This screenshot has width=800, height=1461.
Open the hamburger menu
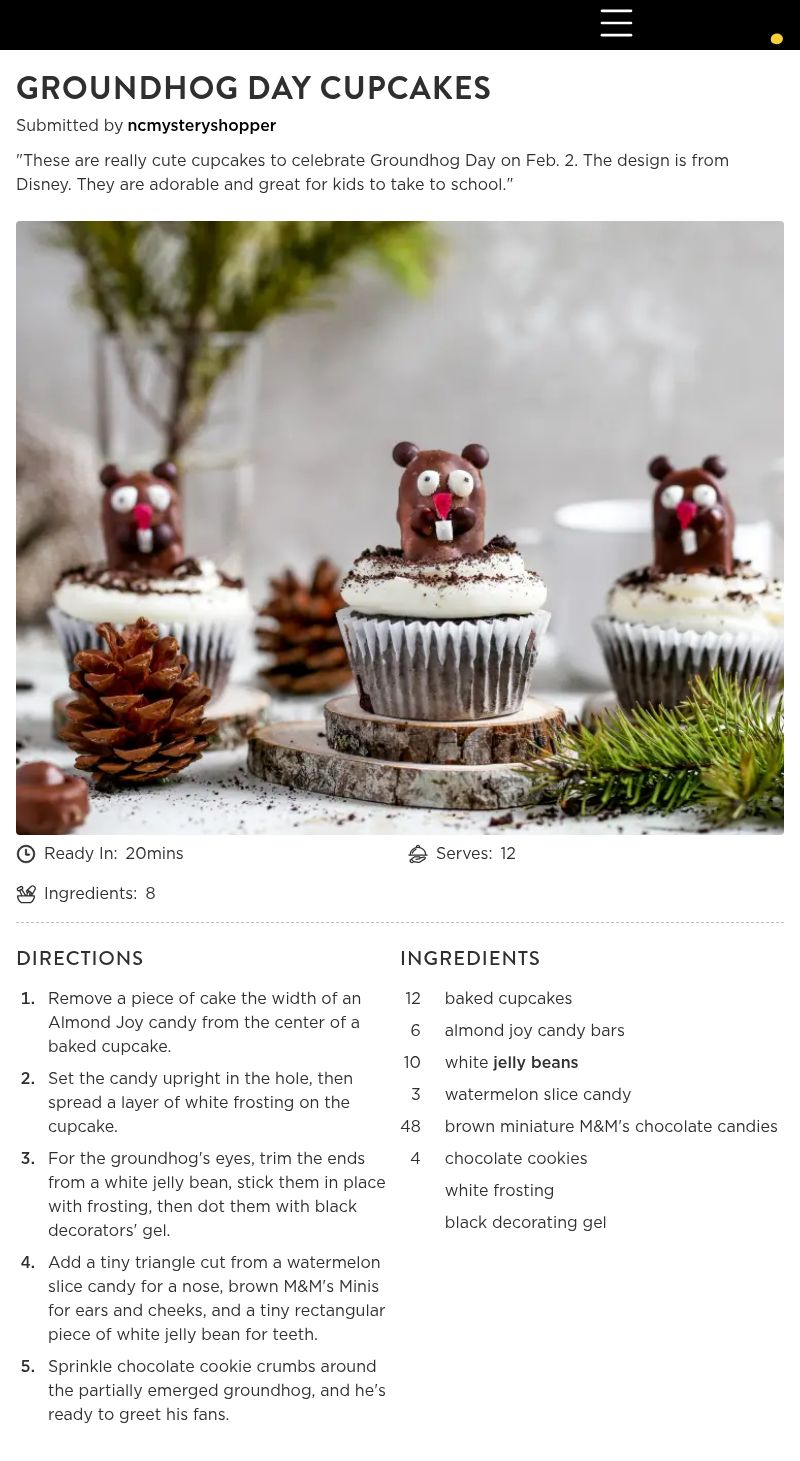pyautogui.click(x=616, y=23)
